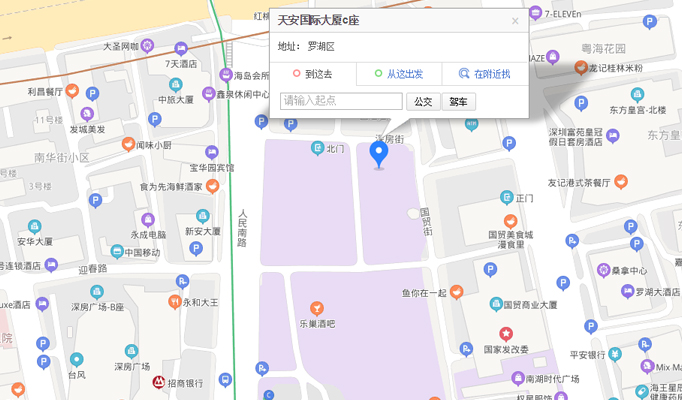This screenshot has height=400, width=682.
Task: Select the blue location marker pin
Action: point(378,153)
